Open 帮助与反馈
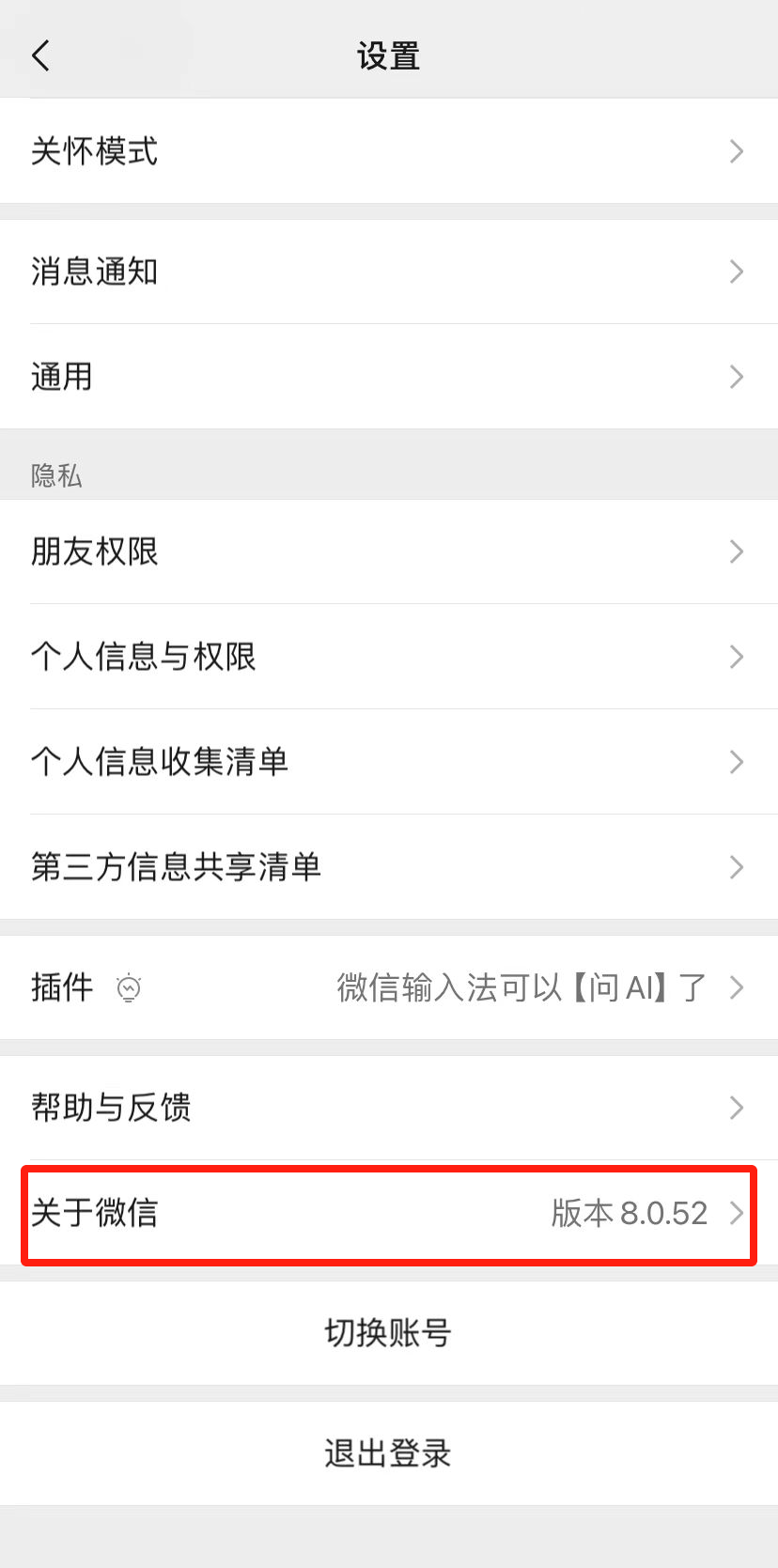 [389, 1108]
